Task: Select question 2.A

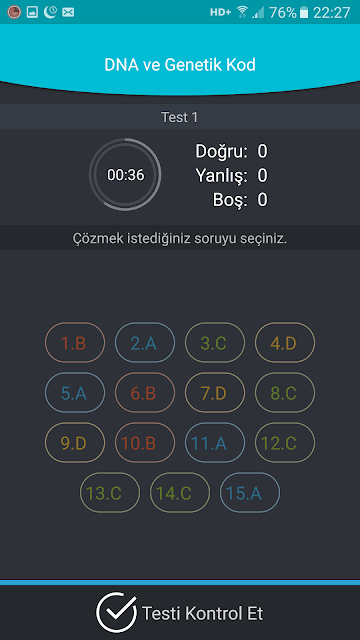Action: 145,343
